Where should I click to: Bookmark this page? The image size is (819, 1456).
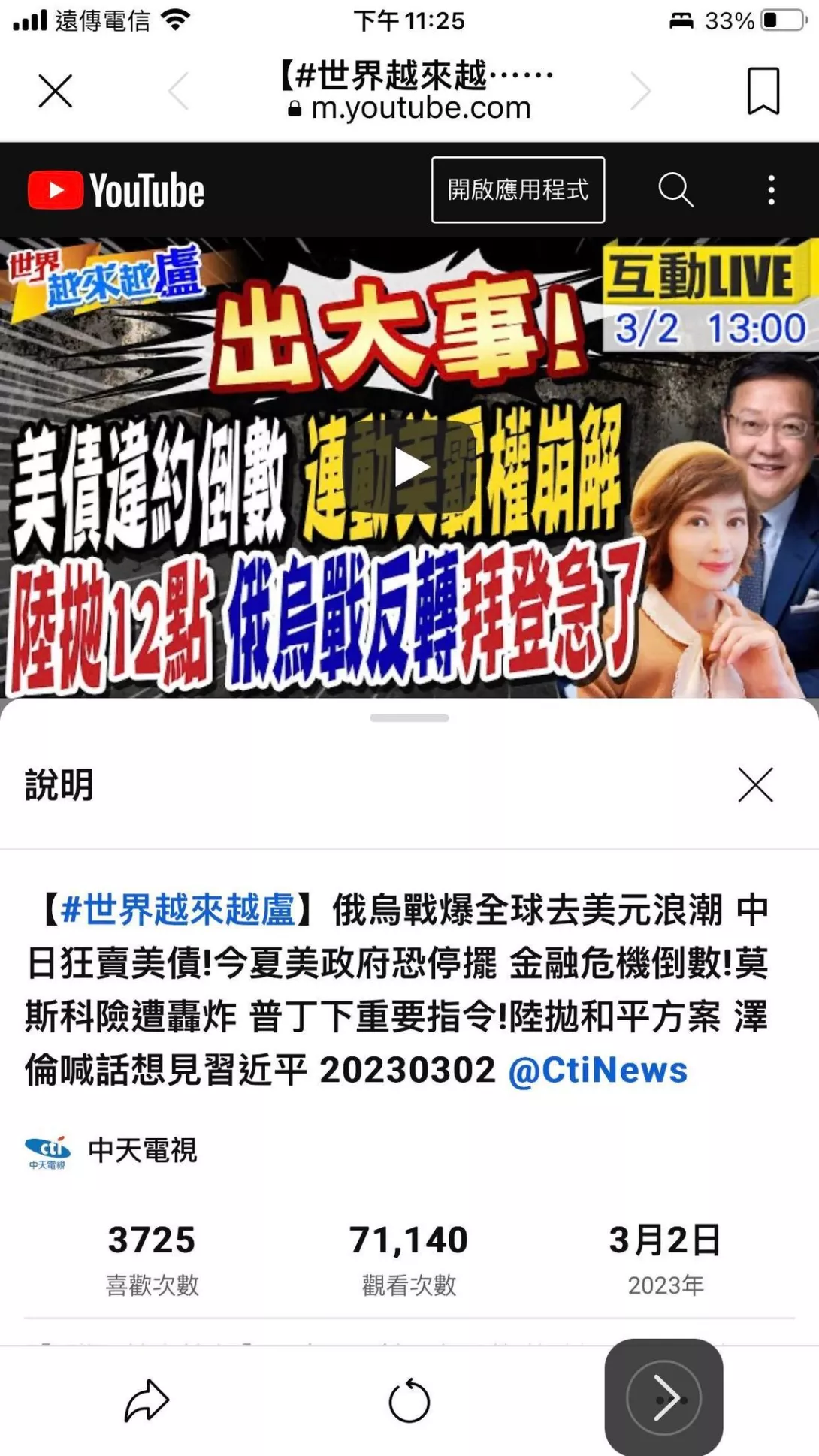coord(763,91)
